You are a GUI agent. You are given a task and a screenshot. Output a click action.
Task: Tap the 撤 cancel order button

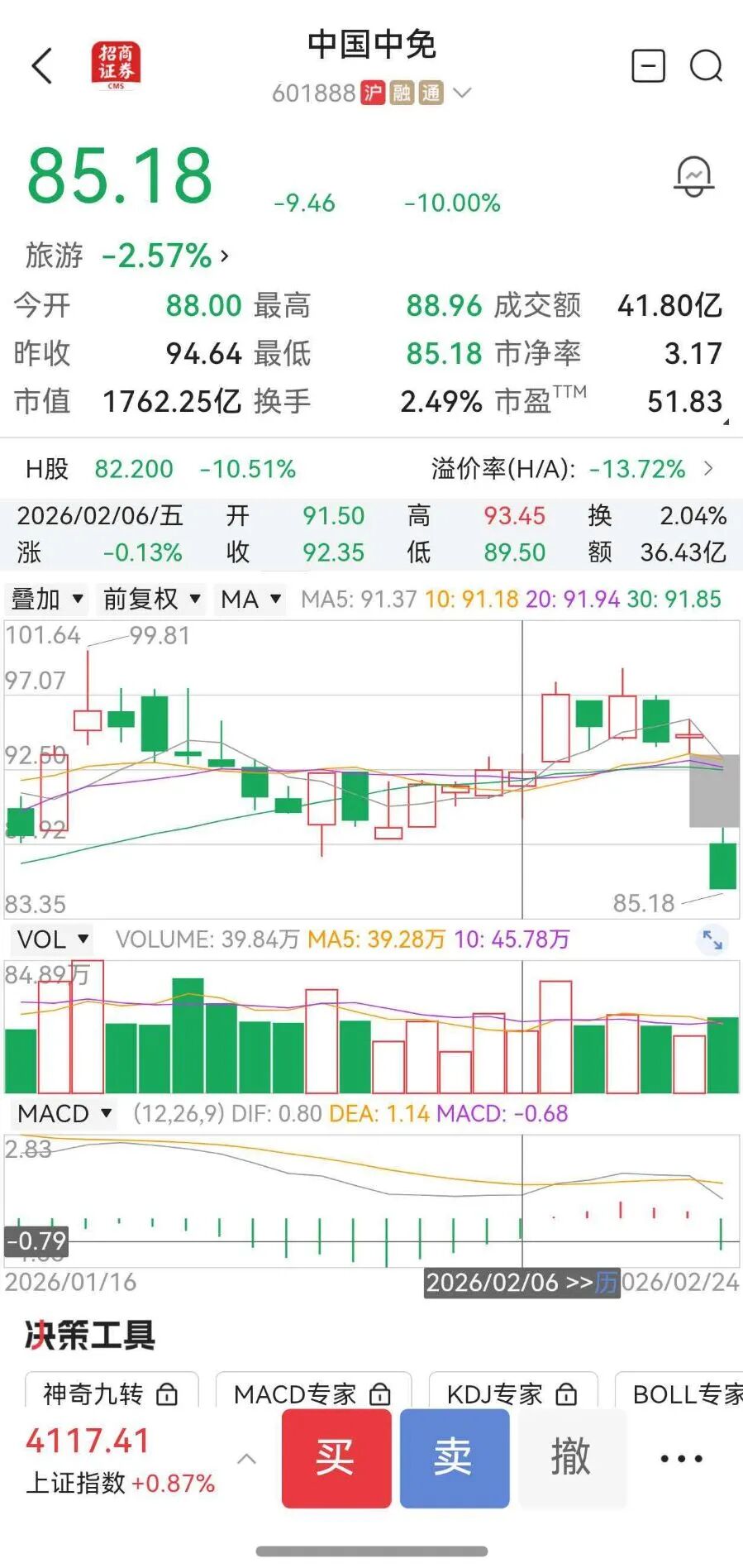571,1457
